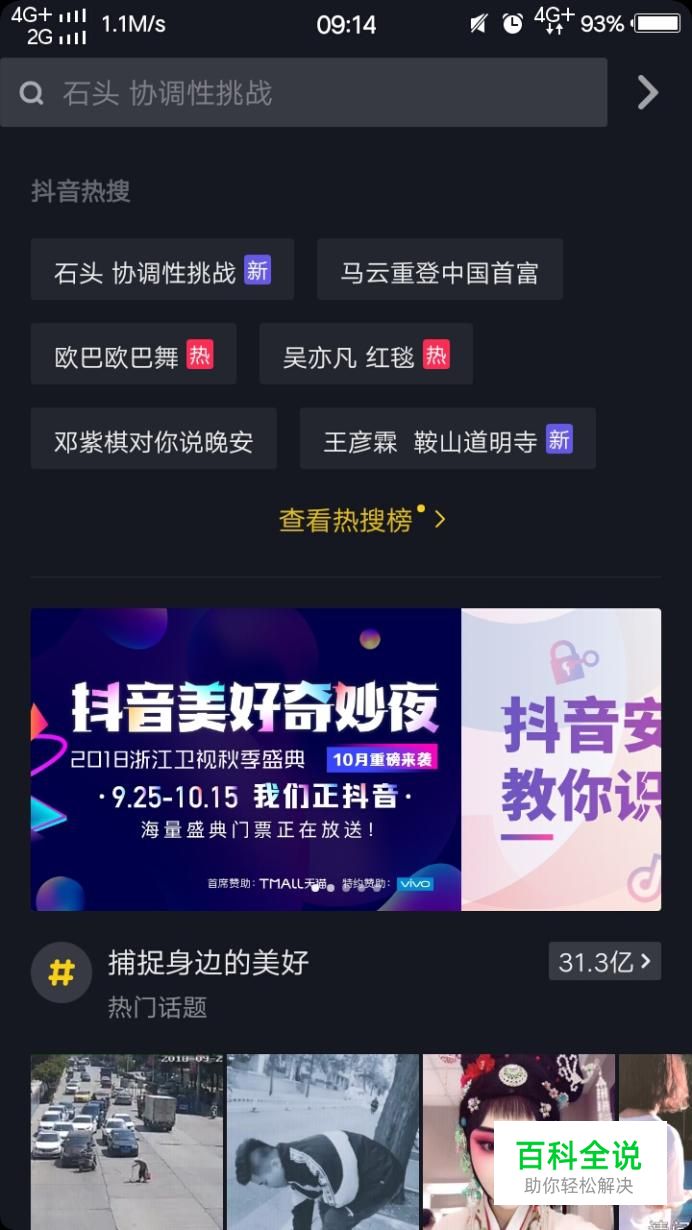Tap the right arrow beside search bar

click(648, 93)
